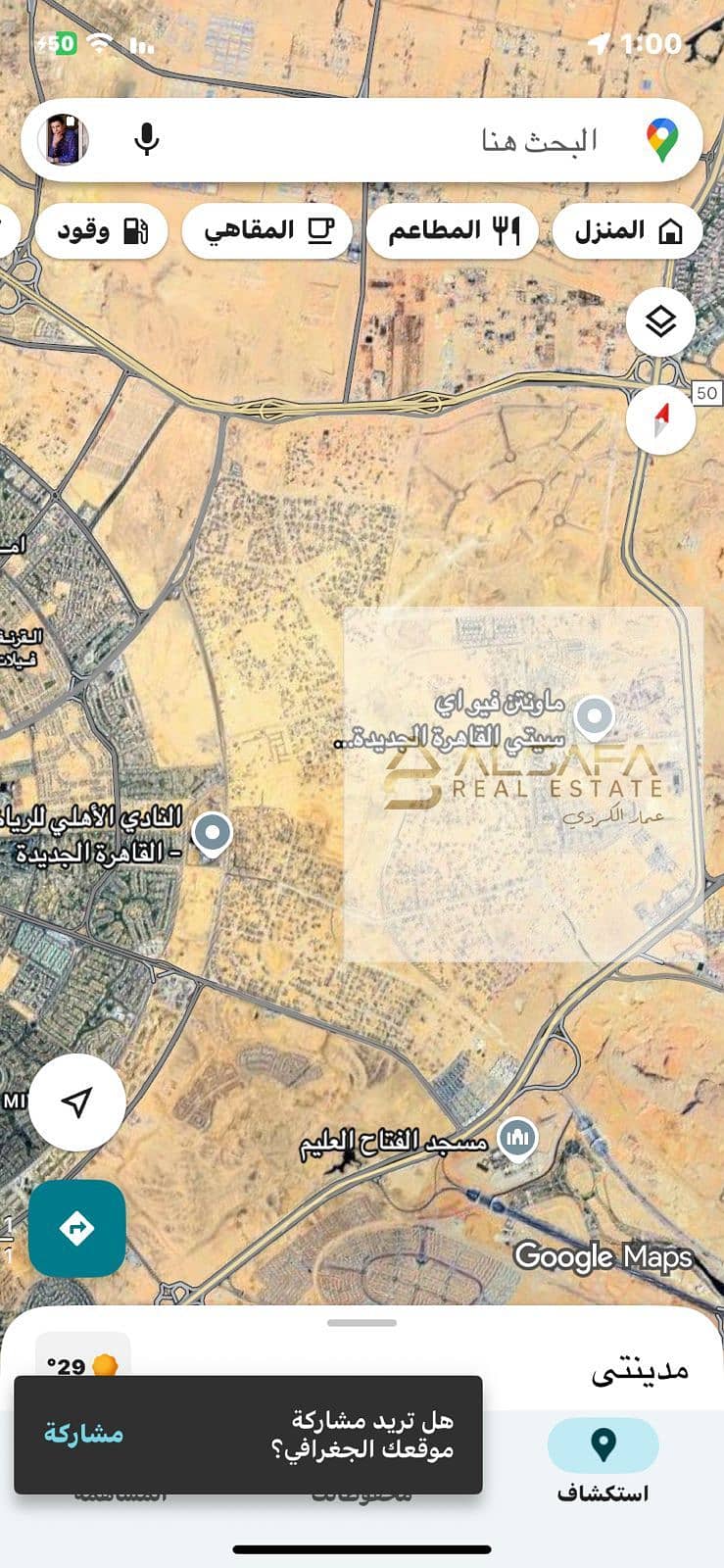Open the account profile picture

click(65, 140)
